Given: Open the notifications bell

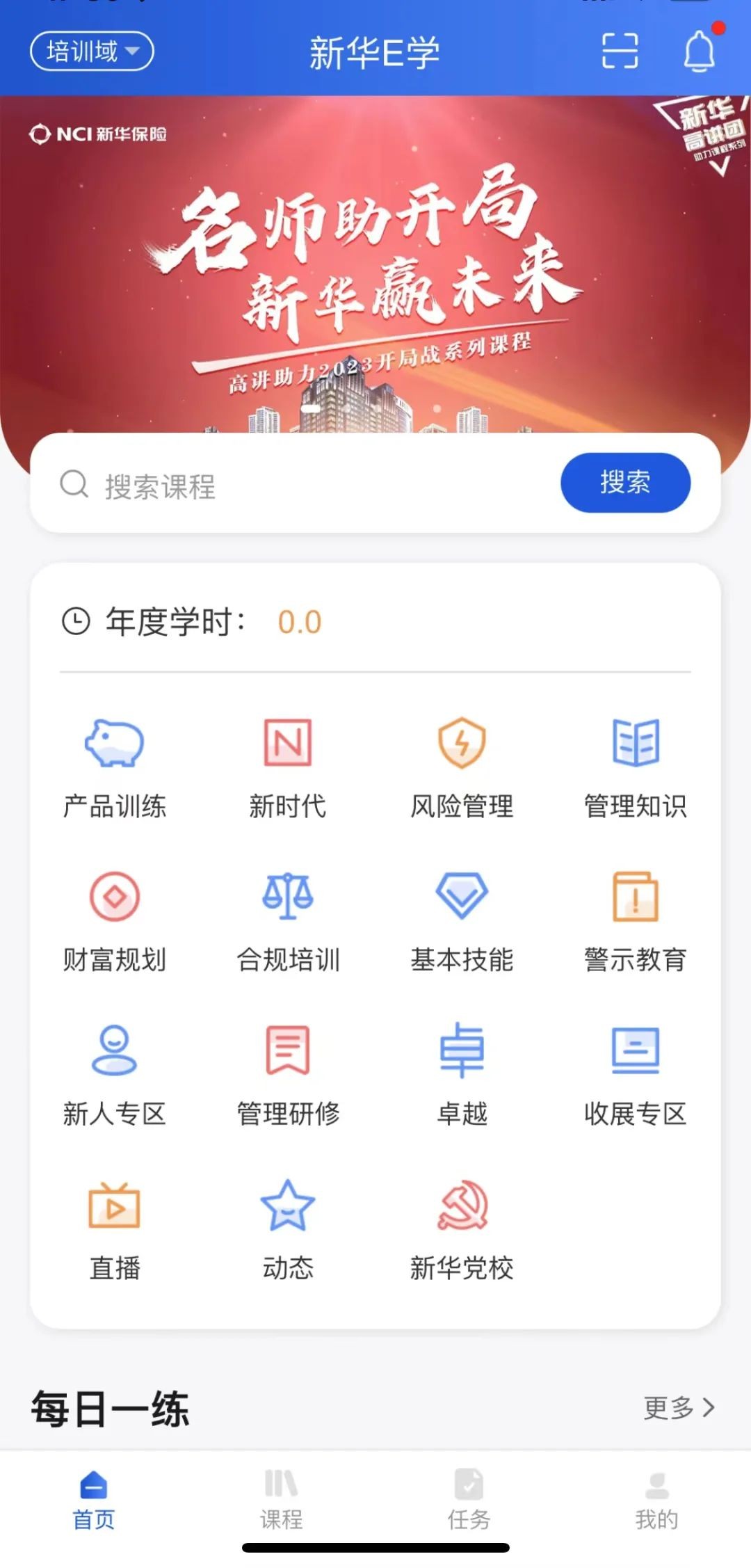Looking at the screenshot, I should point(700,51).
